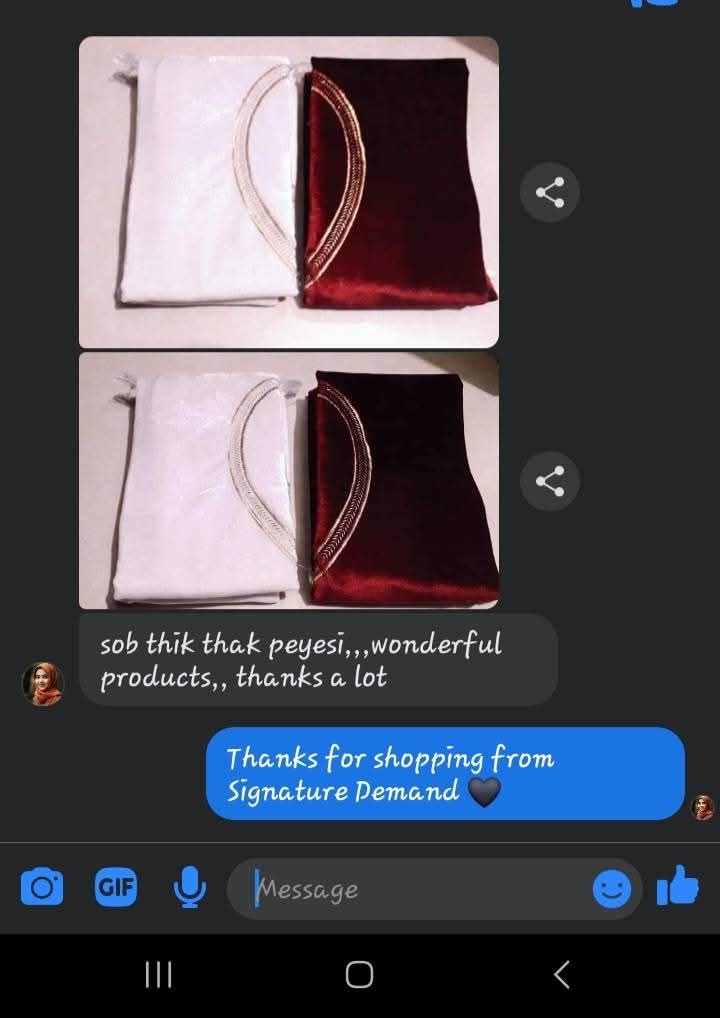Image resolution: width=720 pixels, height=1018 pixels.
Task: Share the second fabric photo
Action: pos(550,481)
